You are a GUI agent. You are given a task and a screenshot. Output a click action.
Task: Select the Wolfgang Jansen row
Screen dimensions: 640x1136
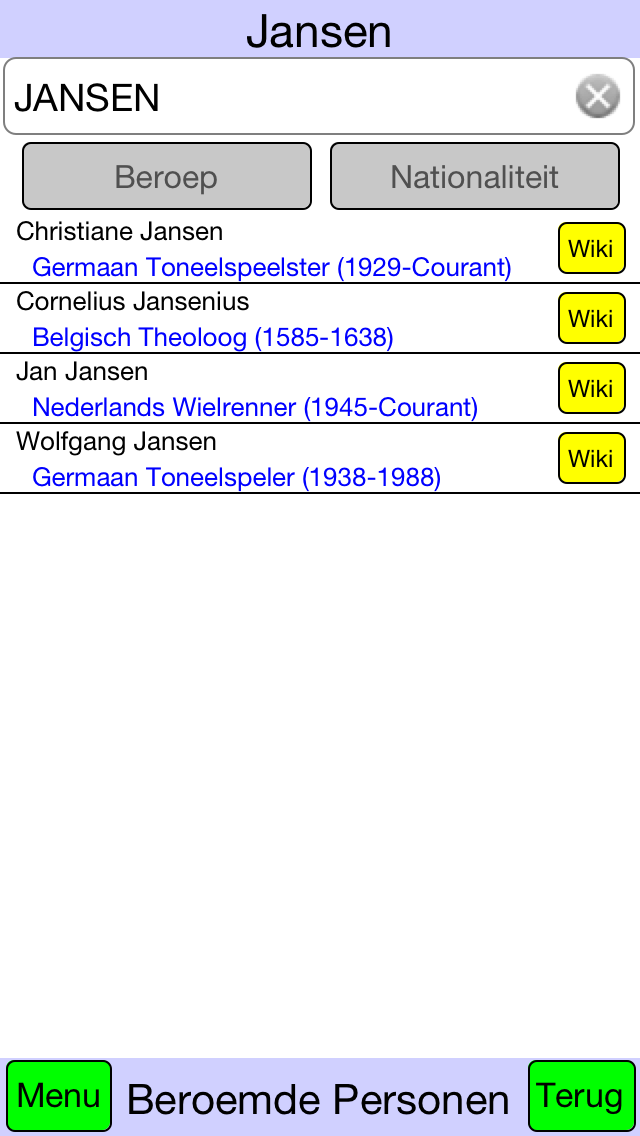coord(320,459)
